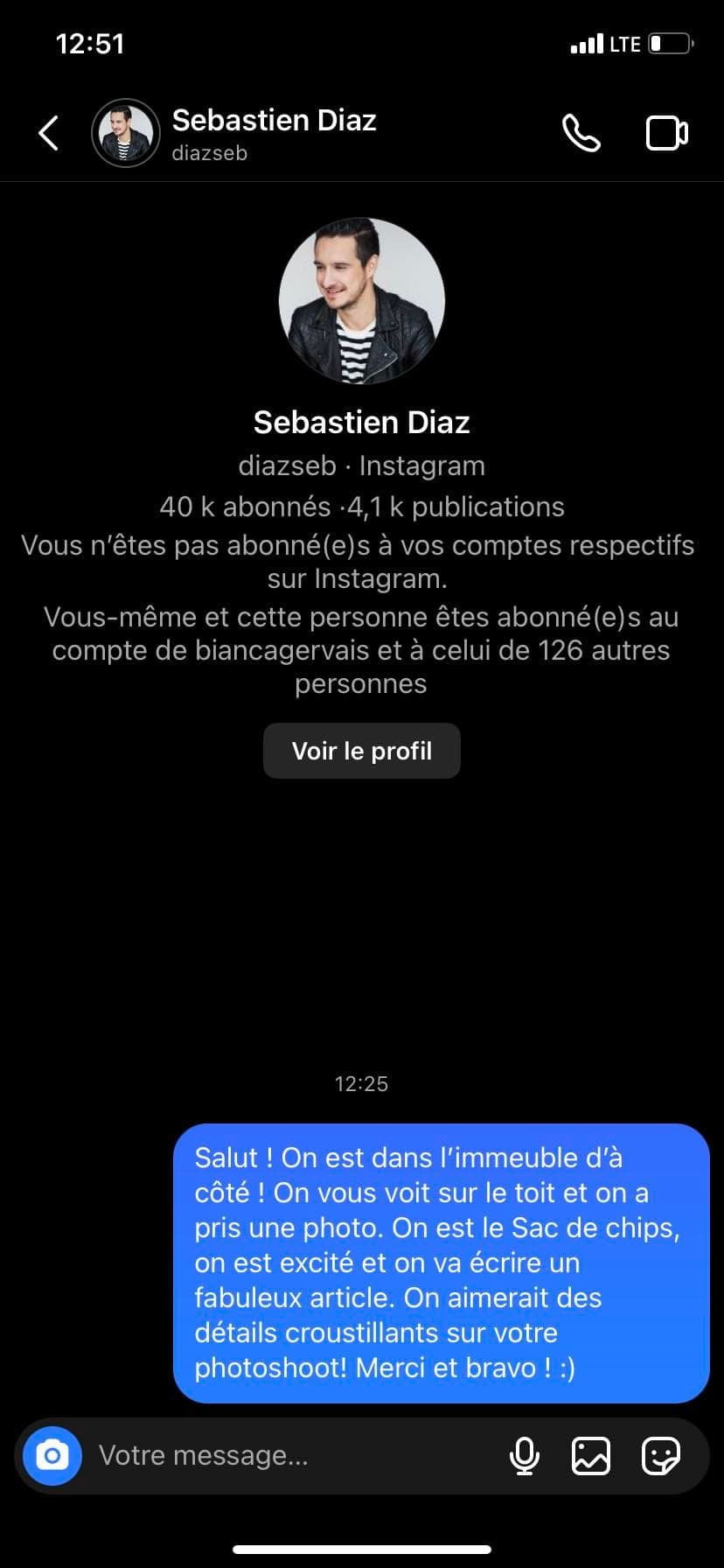This screenshot has height=1568, width=724.
Task: View the large Sebastien Diaz profile picture
Action: point(361,301)
